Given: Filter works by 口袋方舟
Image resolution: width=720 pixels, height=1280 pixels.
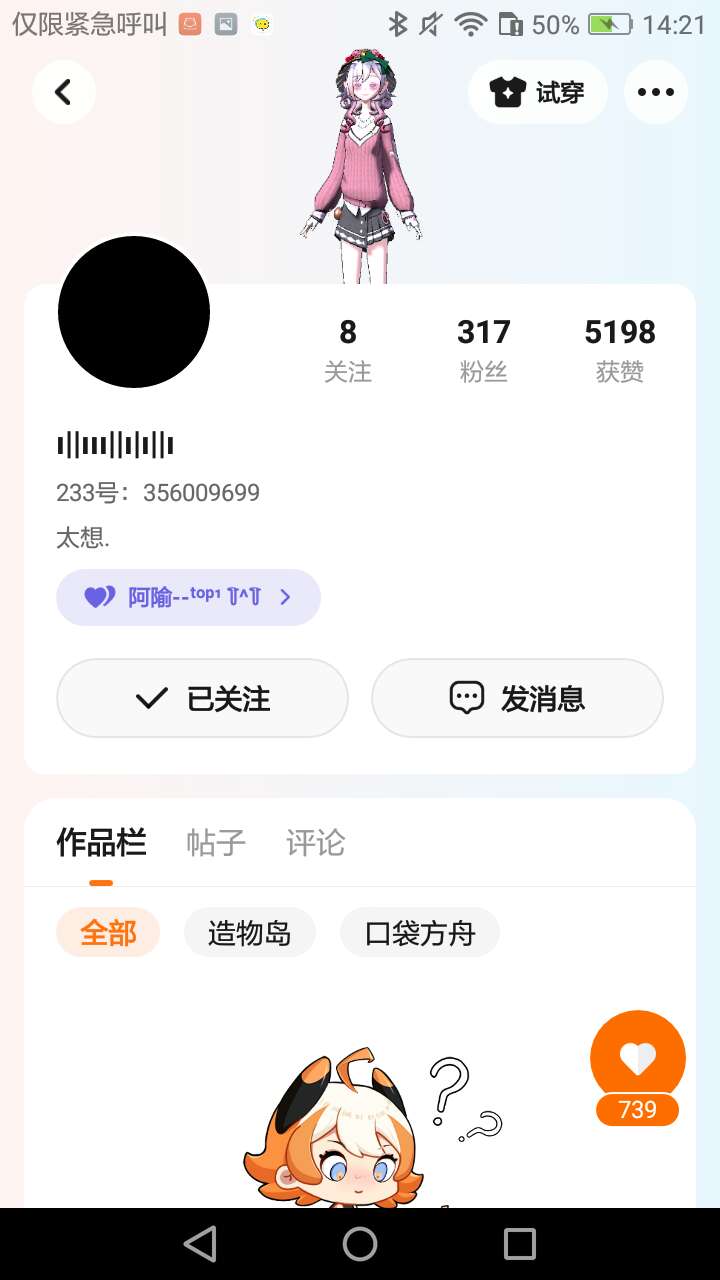Looking at the screenshot, I should 419,933.
